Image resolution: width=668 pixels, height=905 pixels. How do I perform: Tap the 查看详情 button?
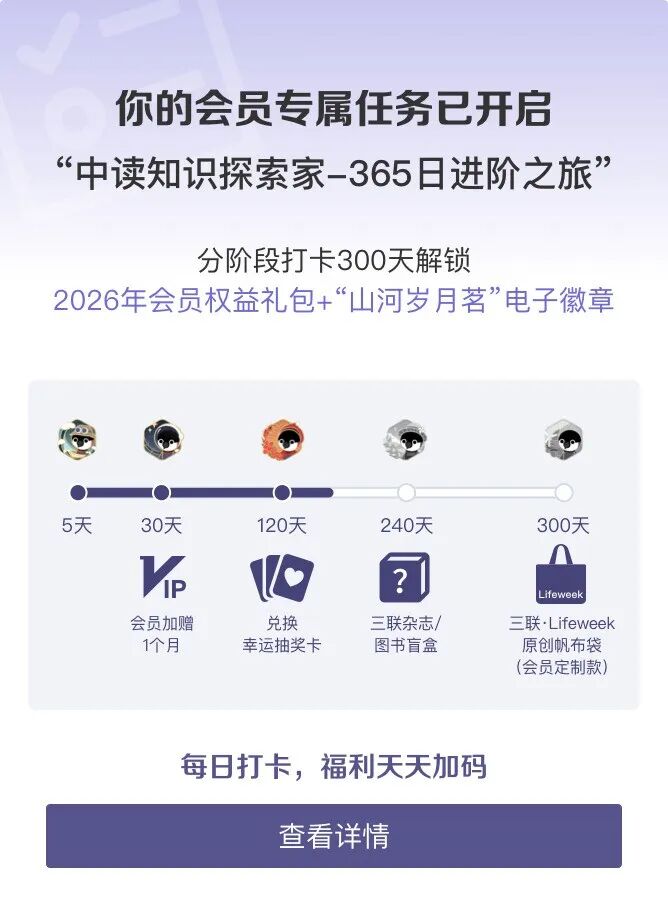[x=333, y=836]
